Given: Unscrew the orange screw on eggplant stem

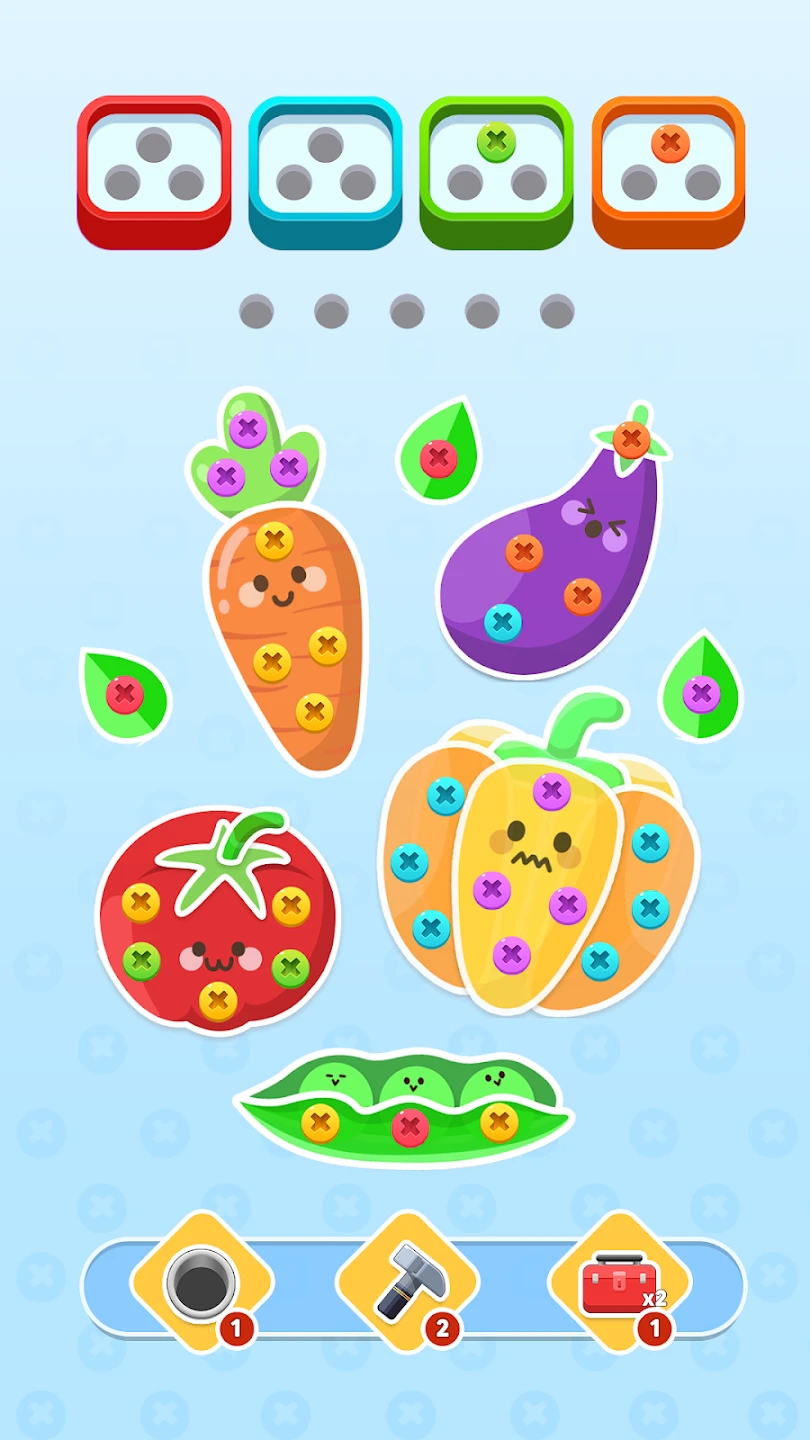Looking at the screenshot, I should [631, 438].
